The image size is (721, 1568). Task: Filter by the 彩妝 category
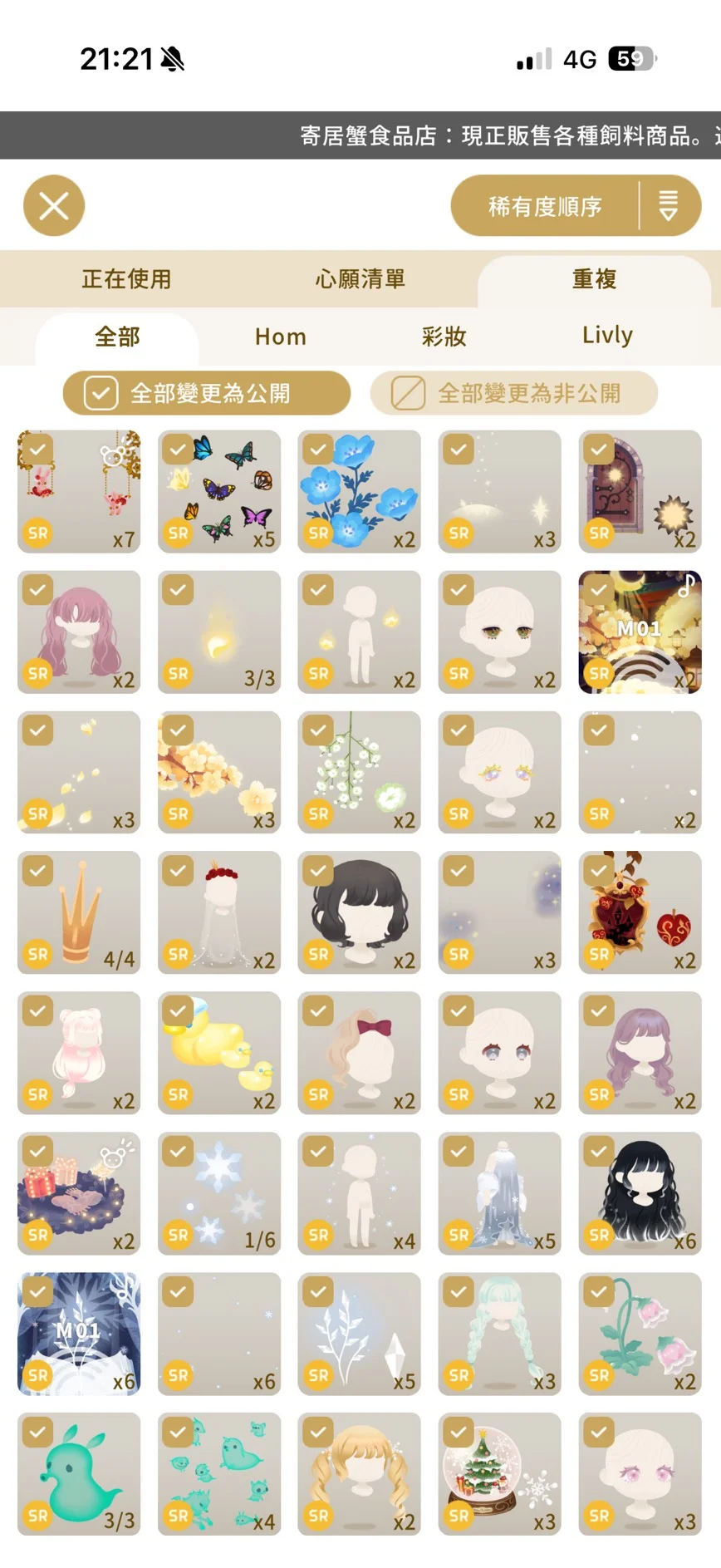coord(444,337)
